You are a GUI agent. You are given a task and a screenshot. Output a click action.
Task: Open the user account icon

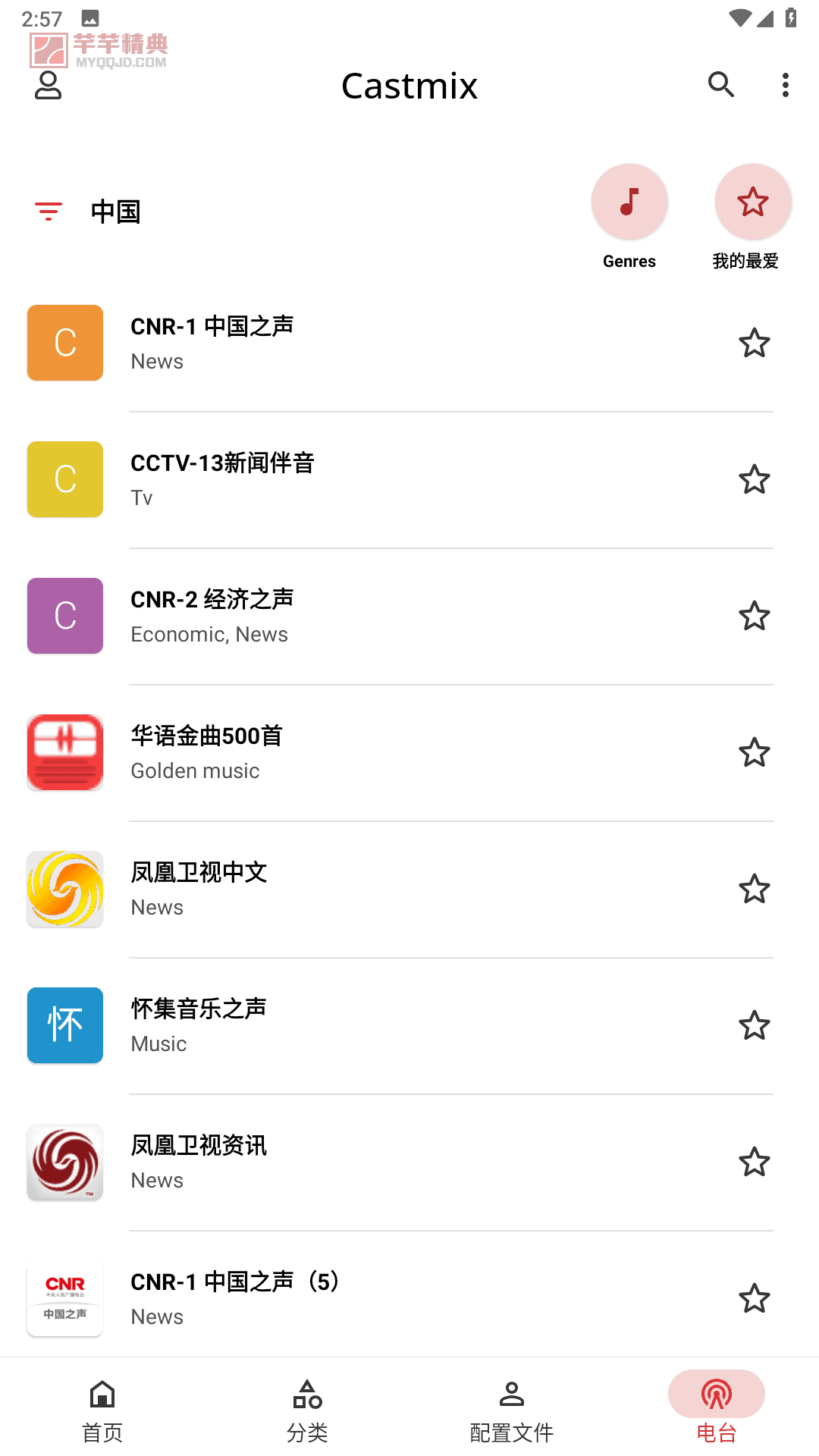[x=48, y=85]
